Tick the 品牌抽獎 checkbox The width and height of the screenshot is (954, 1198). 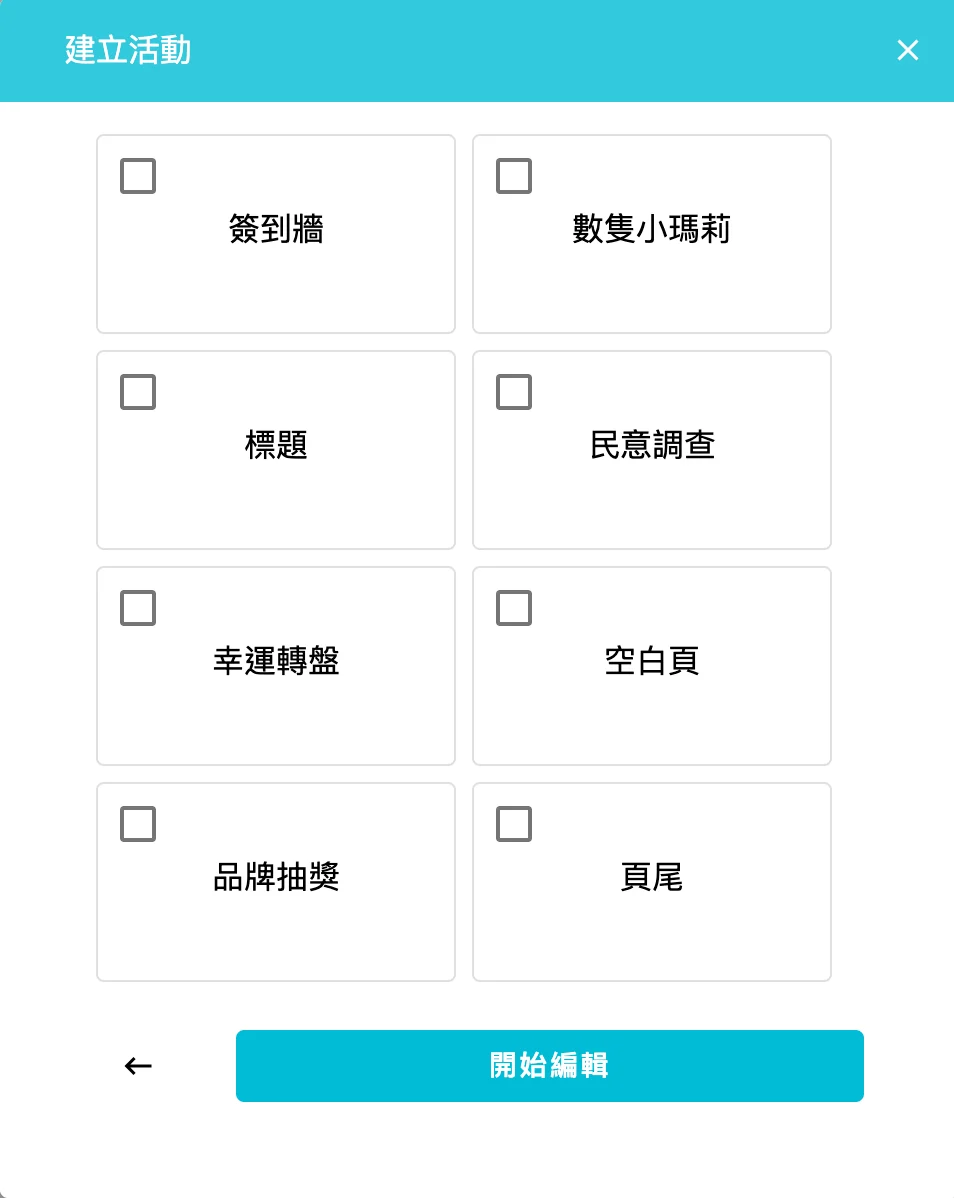(138, 824)
